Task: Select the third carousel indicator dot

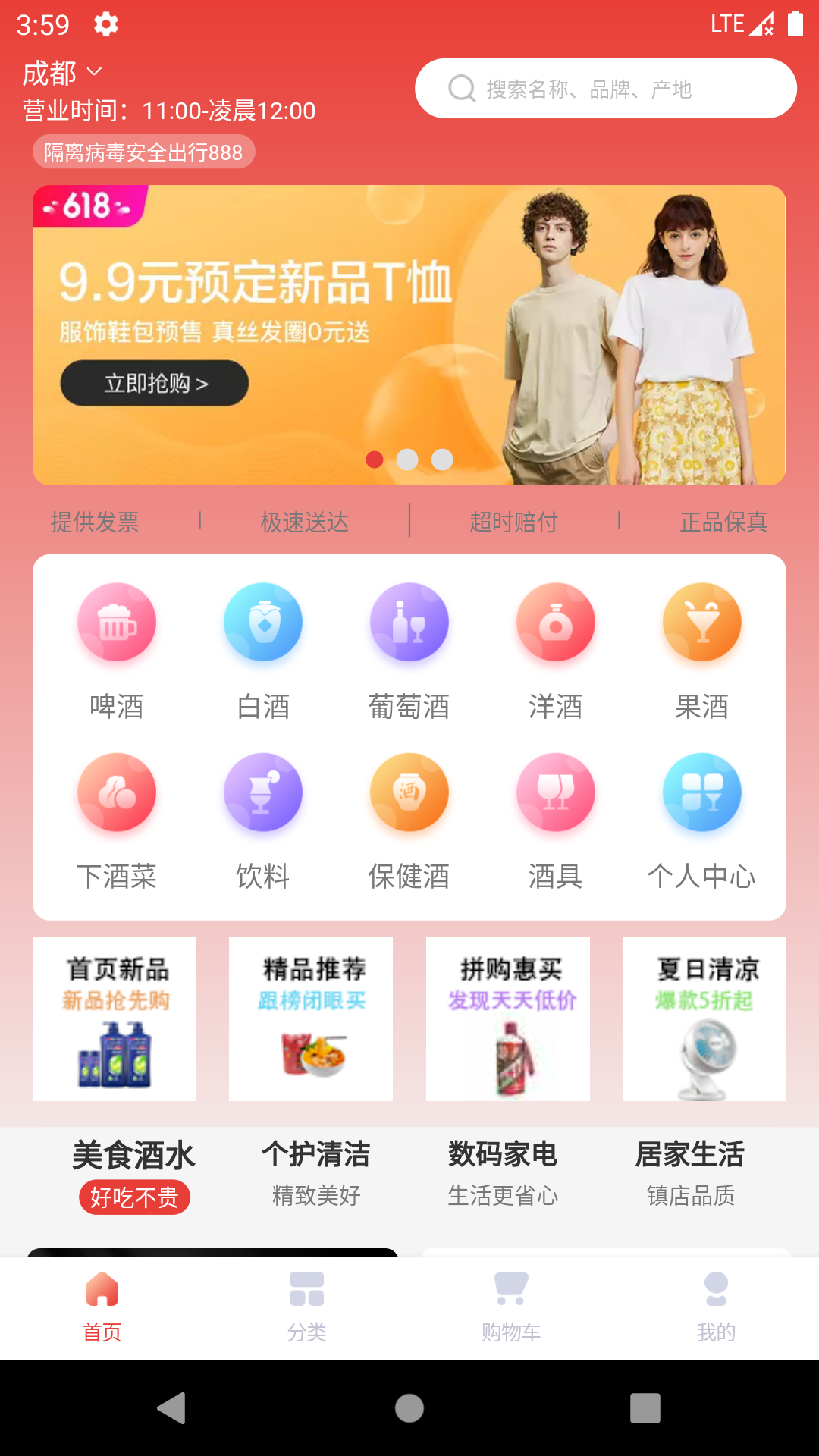Action: click(x=443, y=460)
